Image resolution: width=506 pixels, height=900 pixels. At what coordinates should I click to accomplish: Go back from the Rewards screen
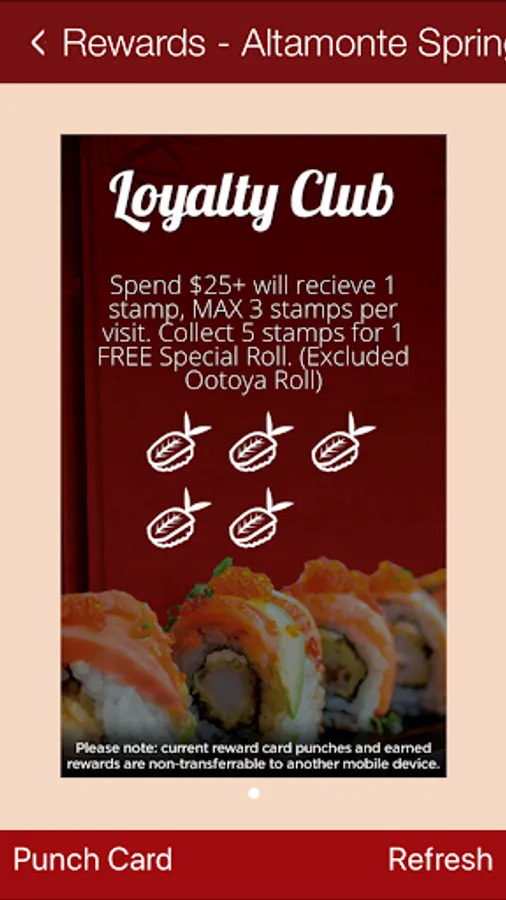tap(38, 43)
